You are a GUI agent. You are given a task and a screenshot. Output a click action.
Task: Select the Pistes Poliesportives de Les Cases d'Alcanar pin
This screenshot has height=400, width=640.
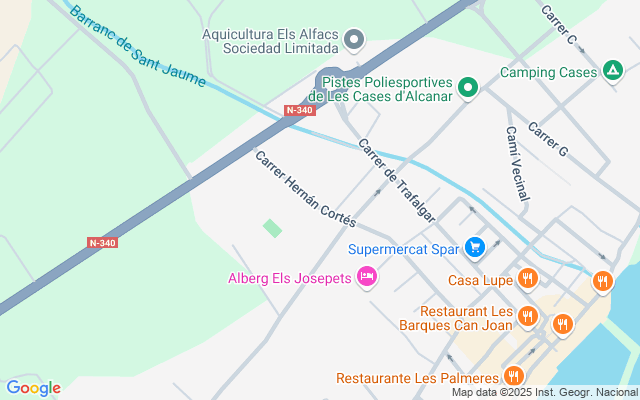click(x=468, y=87)
